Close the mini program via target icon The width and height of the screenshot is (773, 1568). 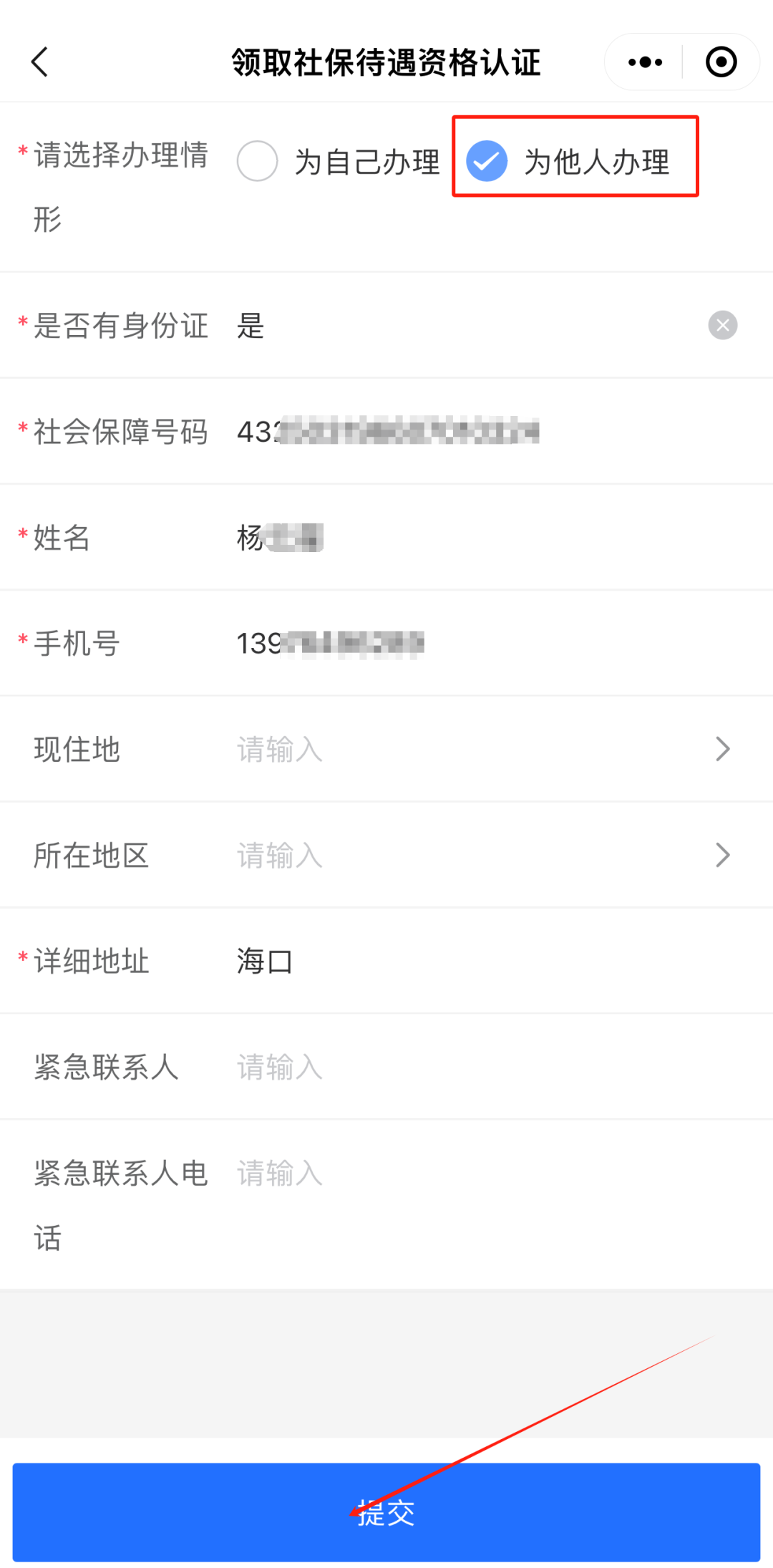pyautogui.click(x=721, y=62)
